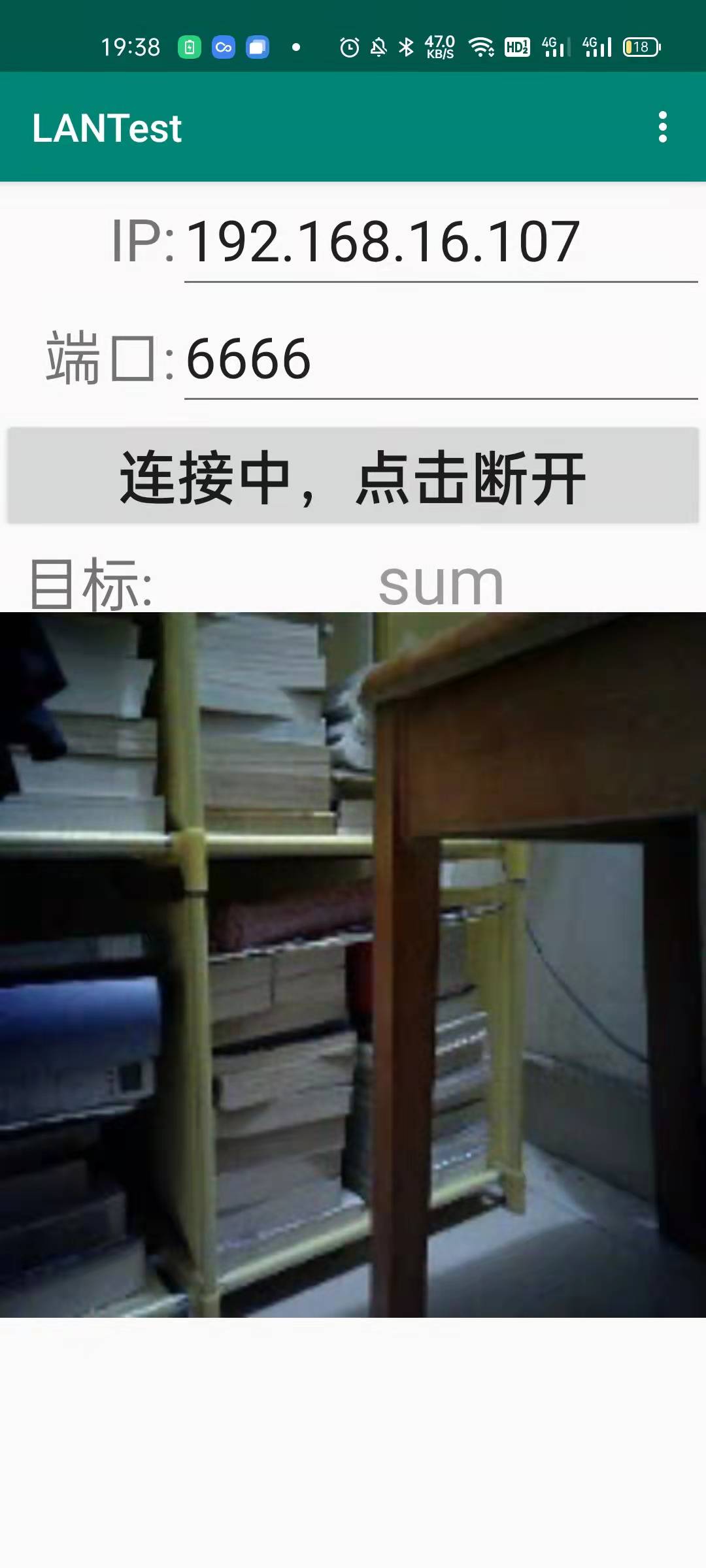
Task: Tap the port number field showing 6666
Action: pos(441,359)
